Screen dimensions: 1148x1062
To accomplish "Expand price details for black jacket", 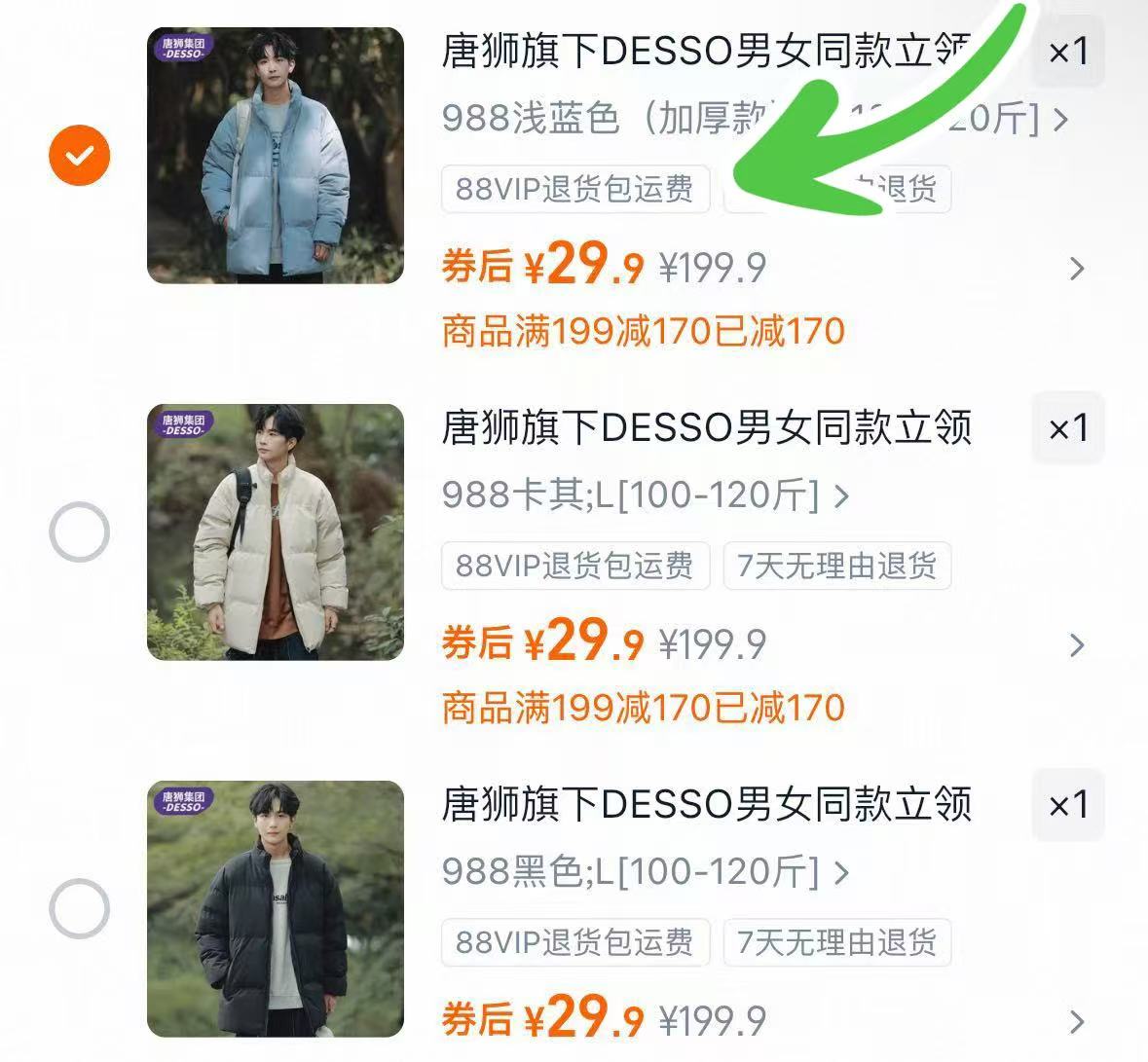I will [1076, 1021].
